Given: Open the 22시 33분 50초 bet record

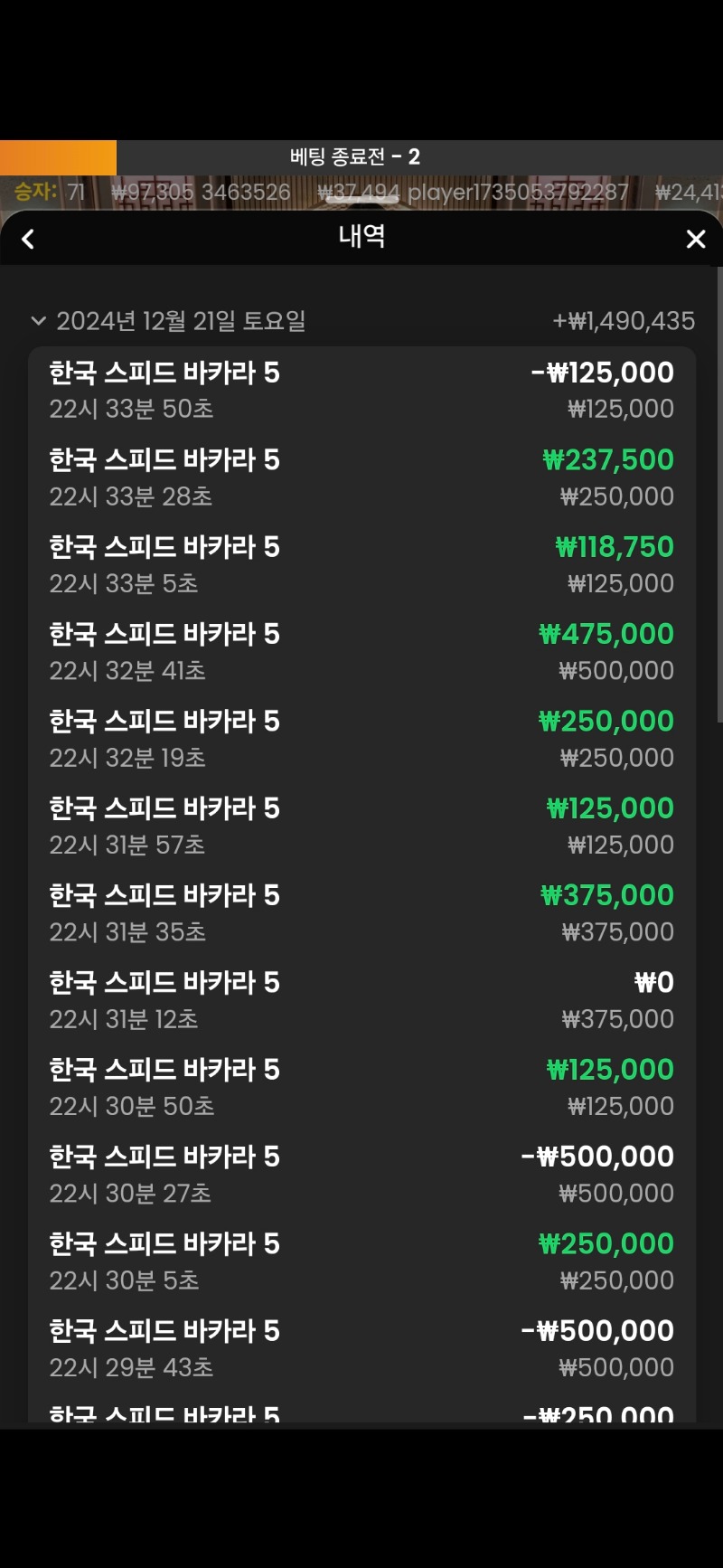Looking at the screenshot, I should [361, 390].
